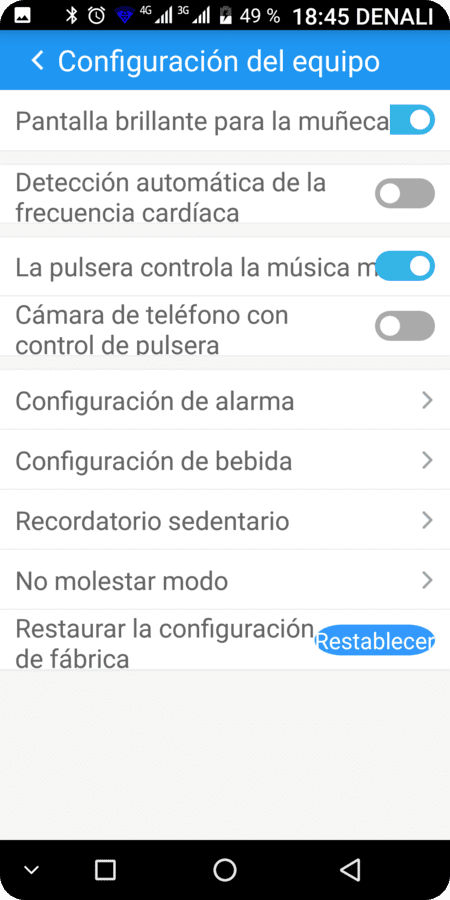
Task: Turn off La pulsera controla la música
Action: [405, 266]
